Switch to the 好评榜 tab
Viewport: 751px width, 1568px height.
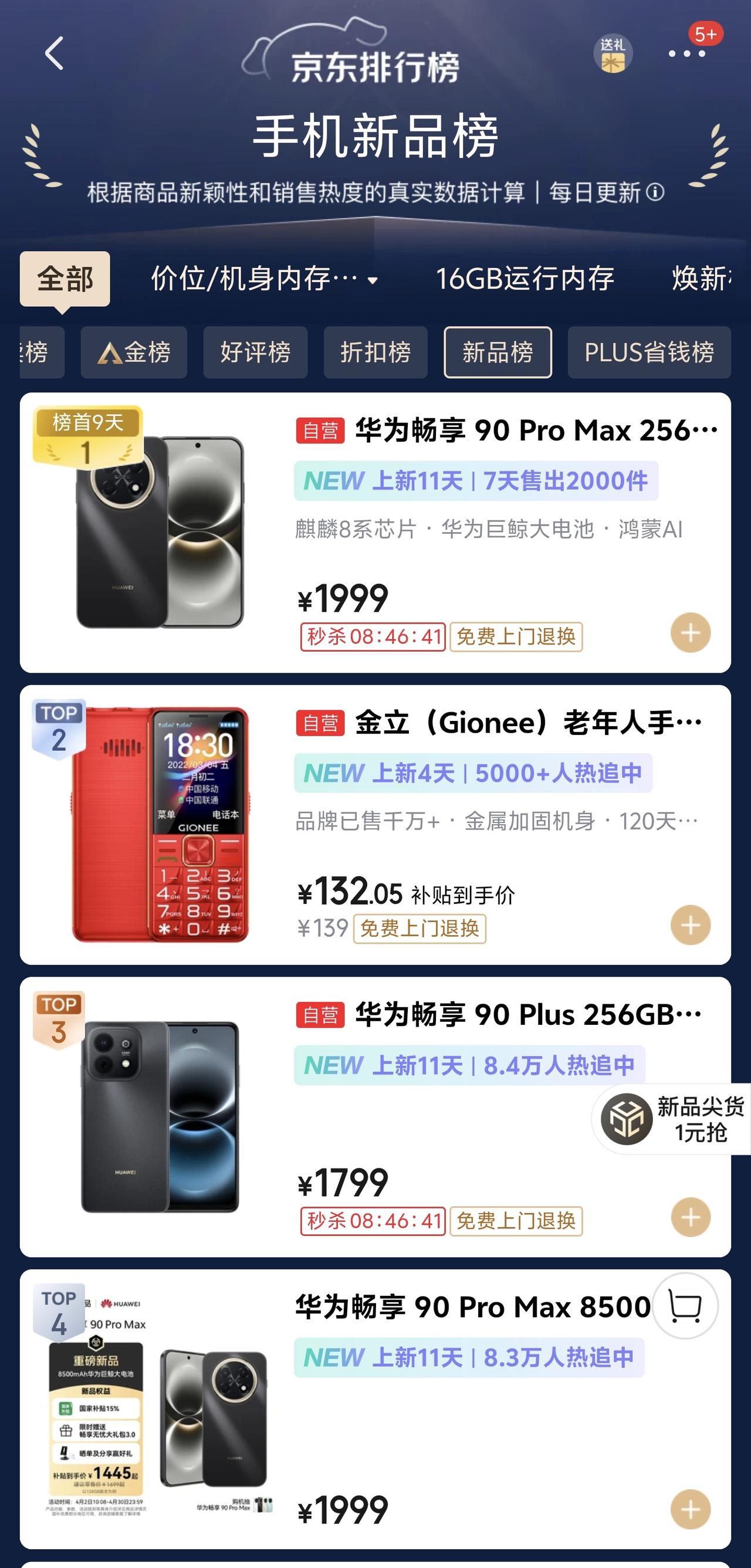[x=255, y=352]
